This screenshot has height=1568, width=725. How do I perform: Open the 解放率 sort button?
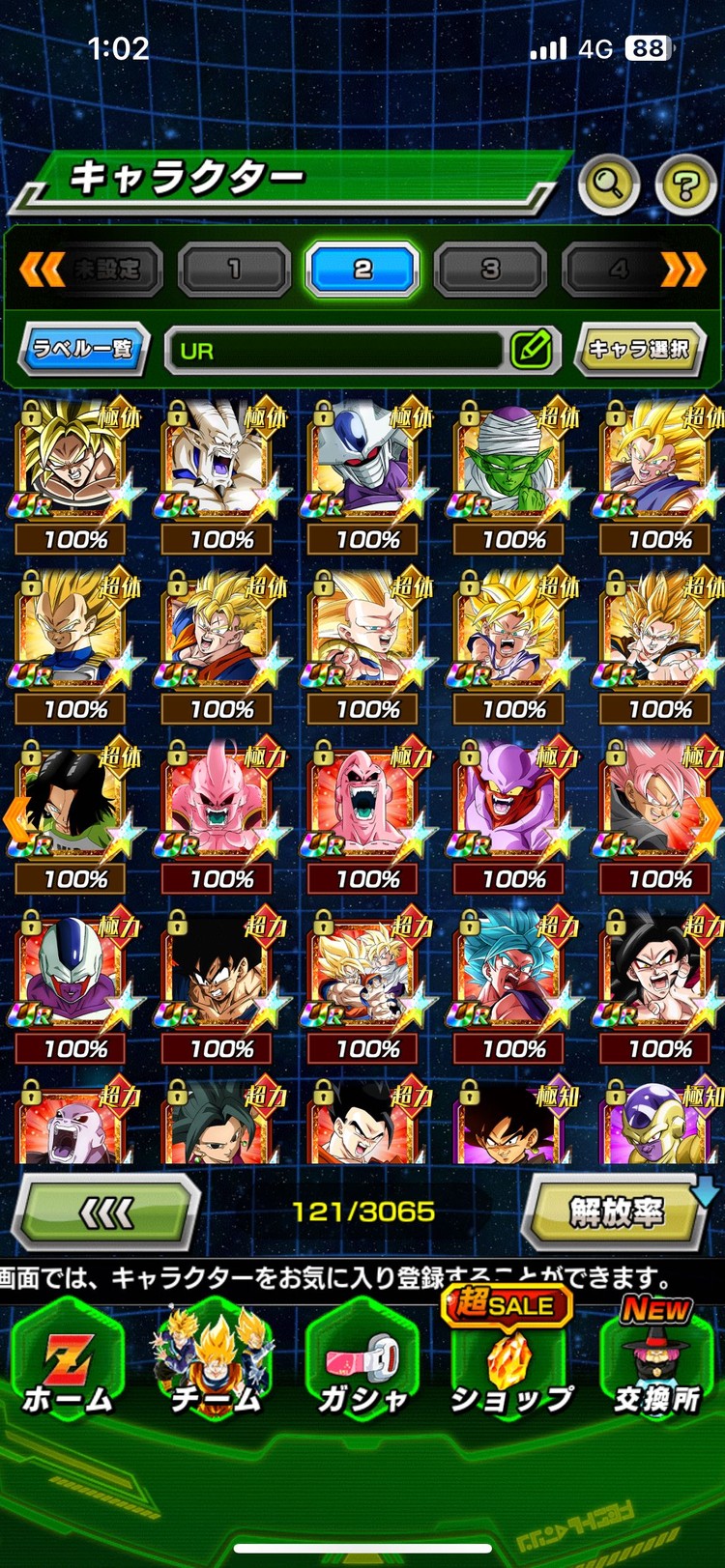[615, 1212]
